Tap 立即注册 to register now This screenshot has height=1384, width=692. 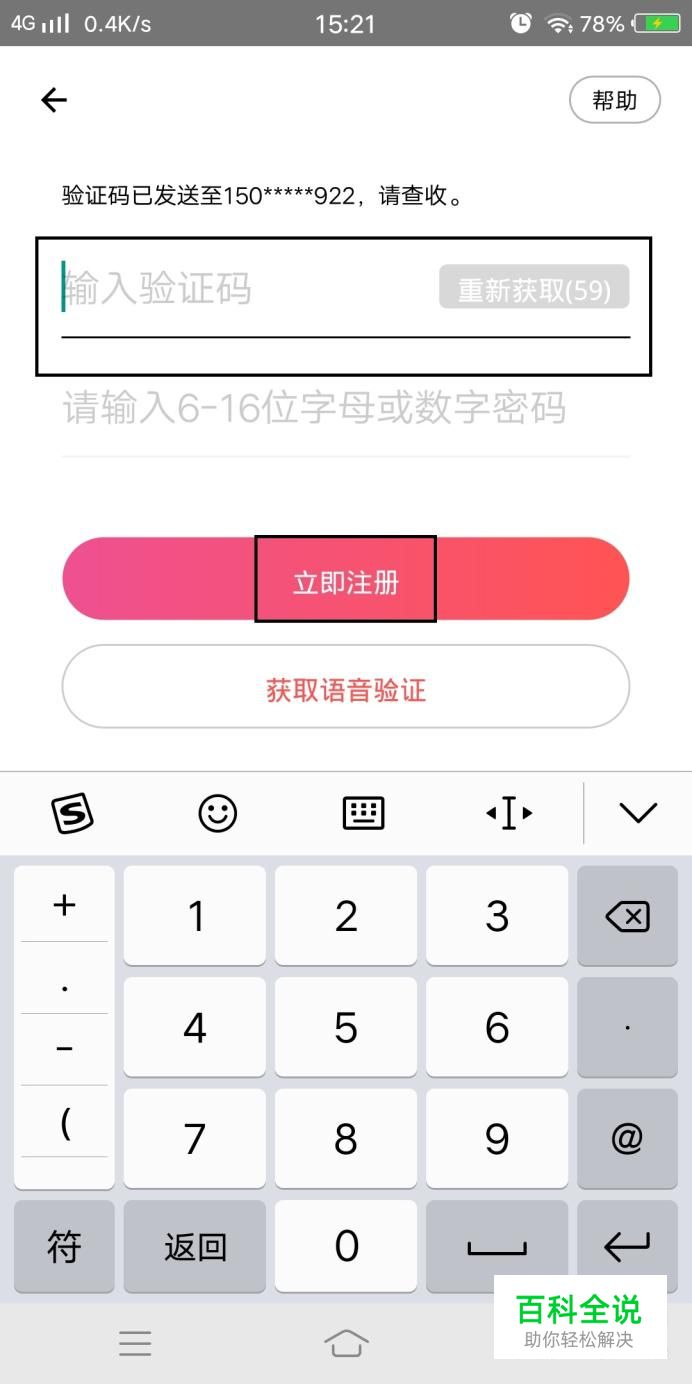346,579
